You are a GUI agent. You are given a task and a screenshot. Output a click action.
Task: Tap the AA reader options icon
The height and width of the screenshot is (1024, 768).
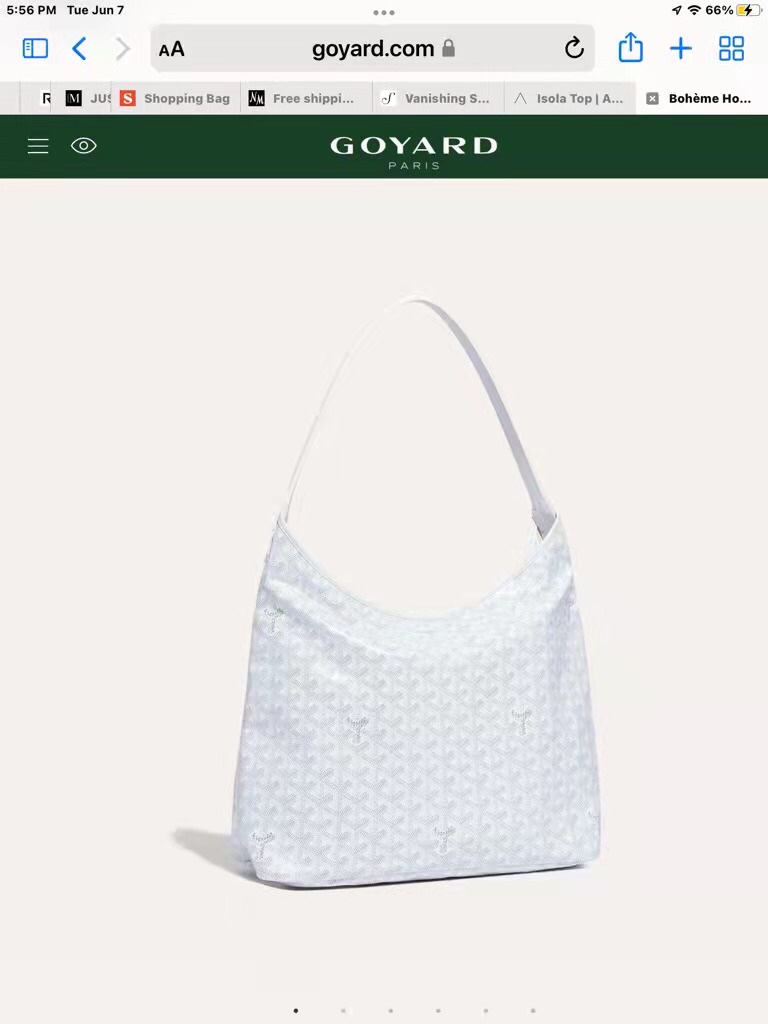pos(171,48)
